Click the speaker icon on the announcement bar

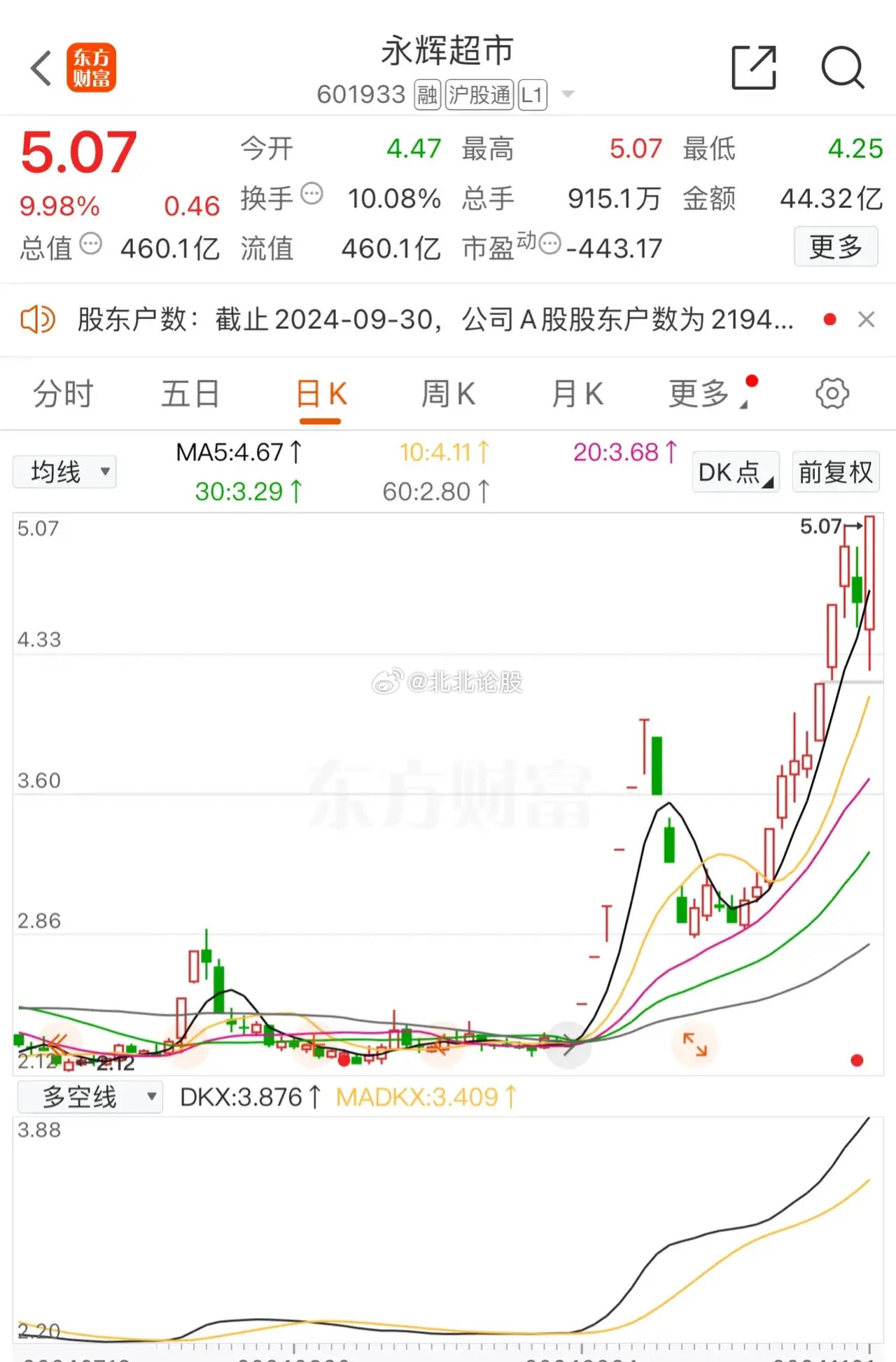pos(36,319)
